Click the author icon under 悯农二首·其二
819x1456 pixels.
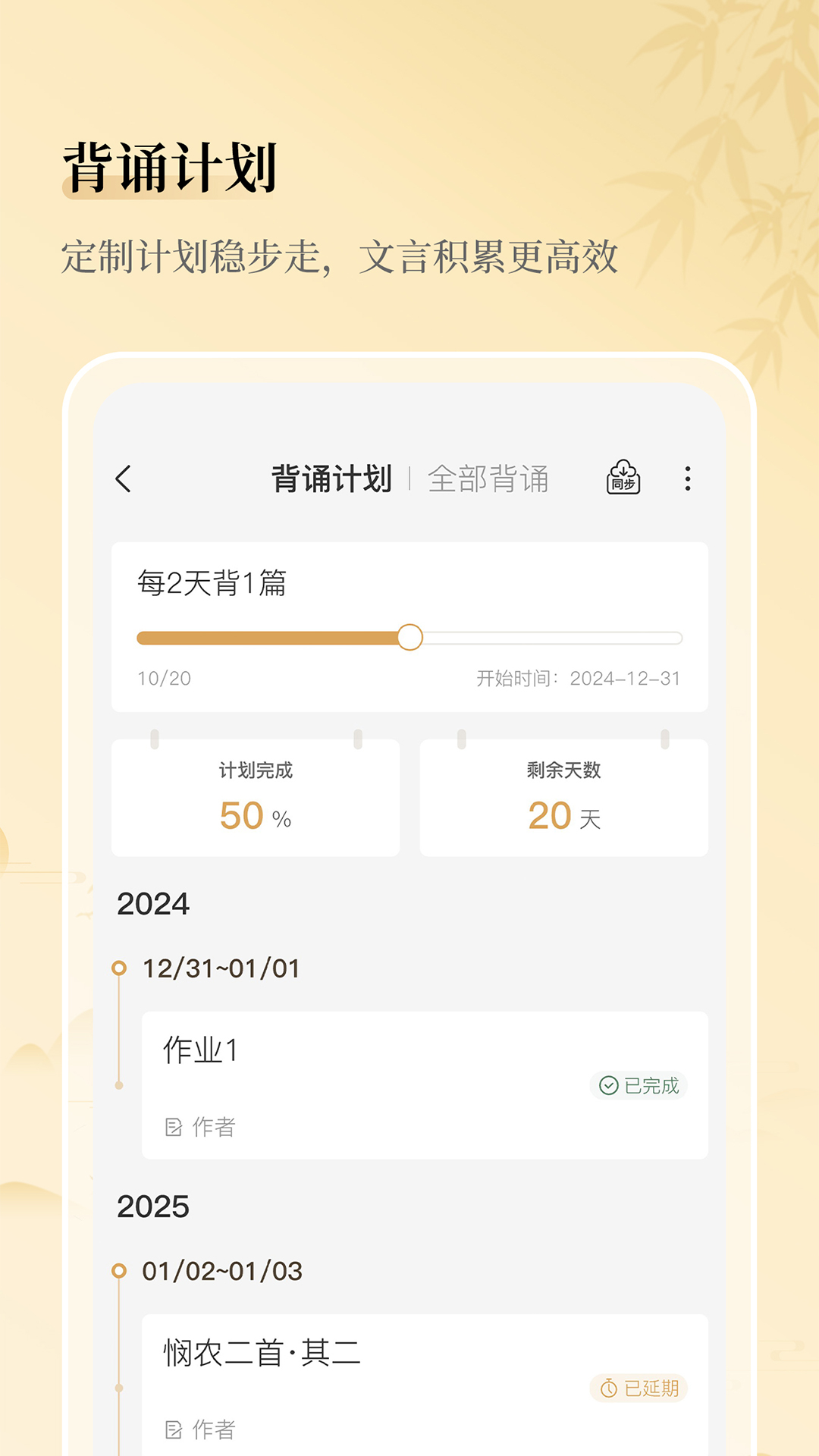172,1430
